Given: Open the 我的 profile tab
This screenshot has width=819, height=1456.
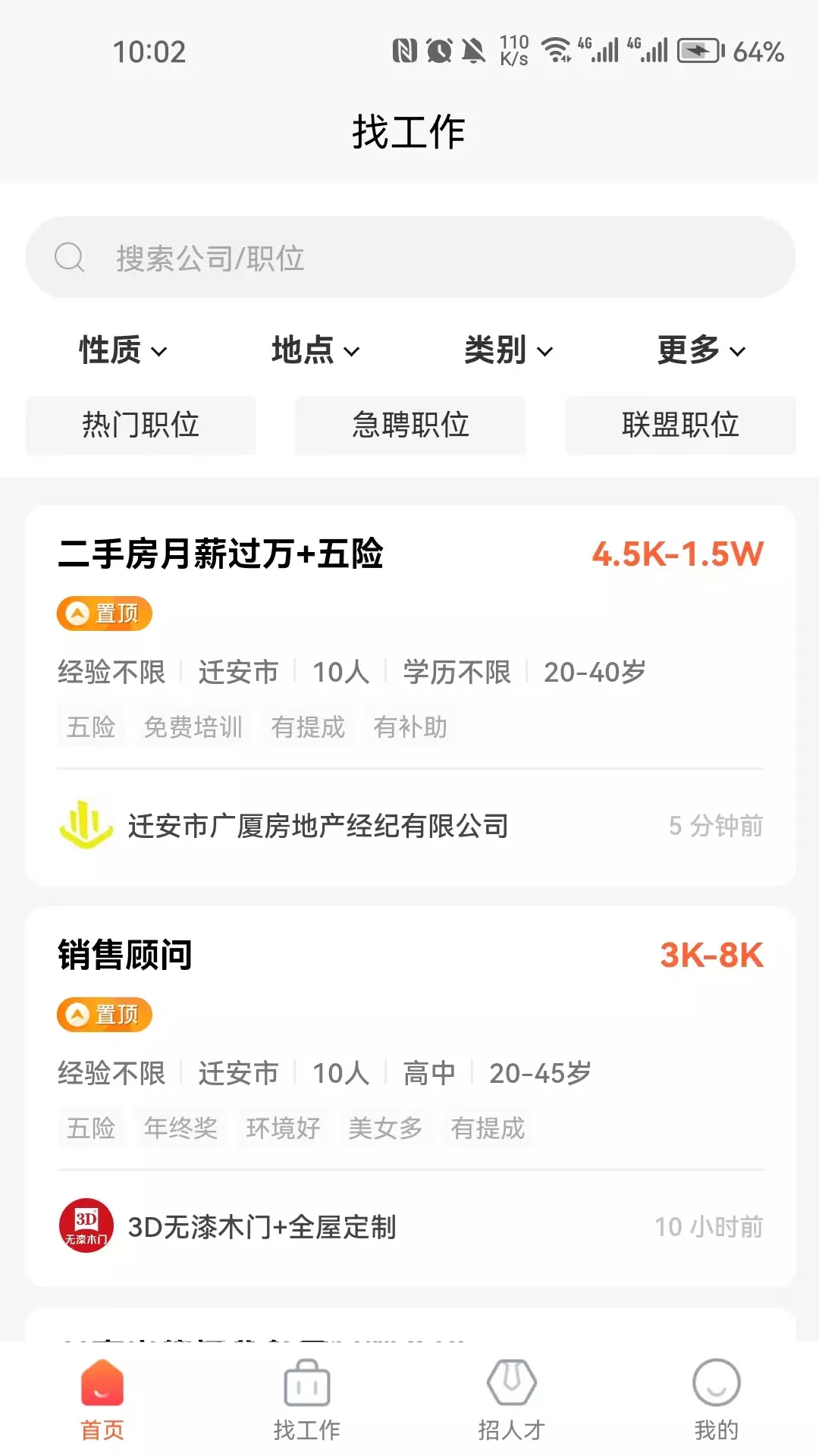Looking at the screenshot, I should [x=717, y=1400].
